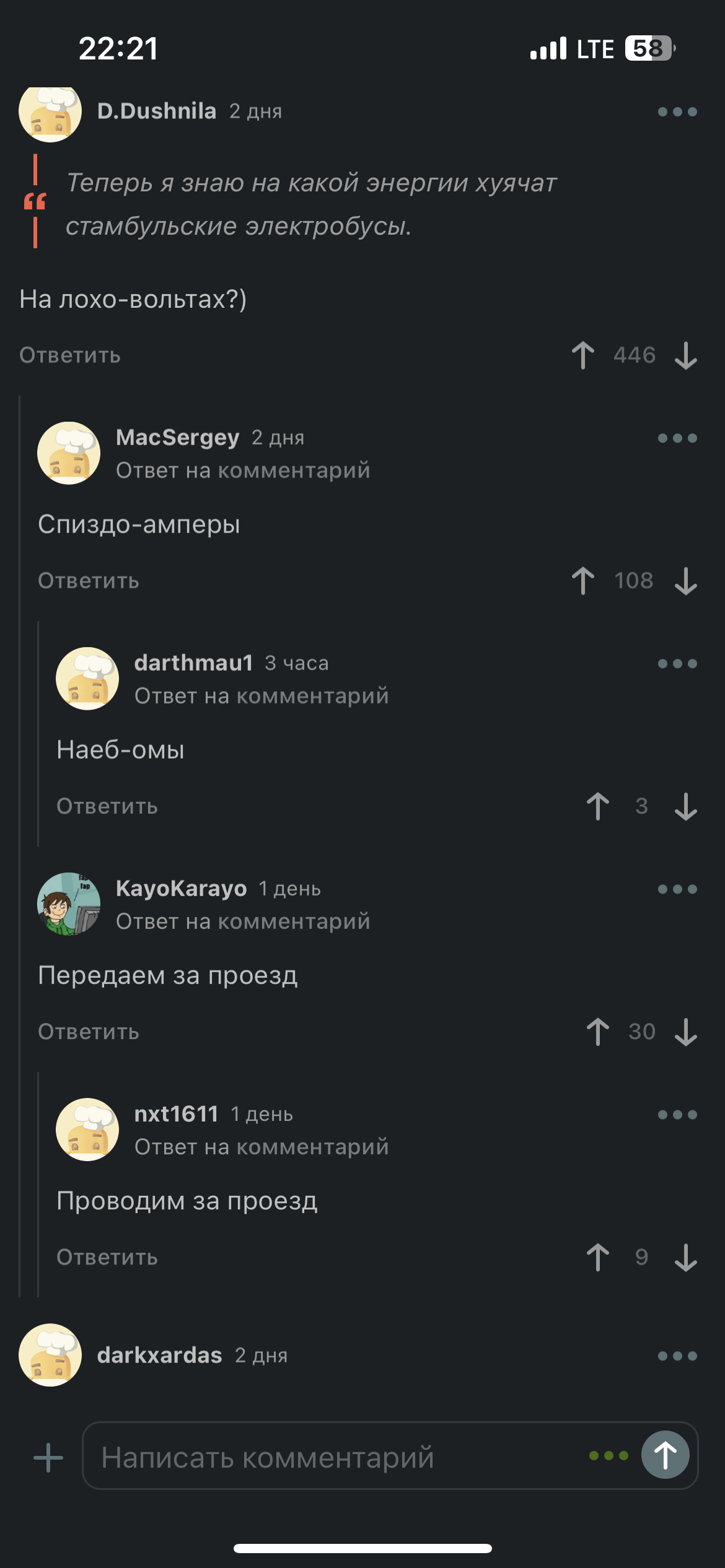
Task: Upvote D.Dushnila's comment
Action: pos(582,355)
